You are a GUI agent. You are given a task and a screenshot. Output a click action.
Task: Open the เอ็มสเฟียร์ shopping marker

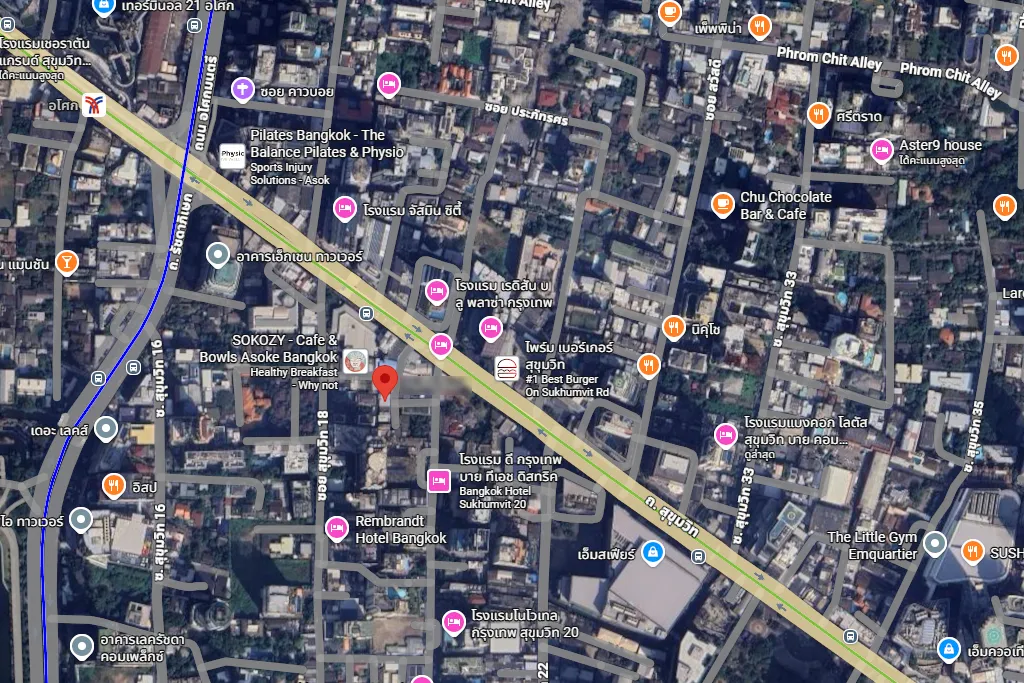coord(652,552)
